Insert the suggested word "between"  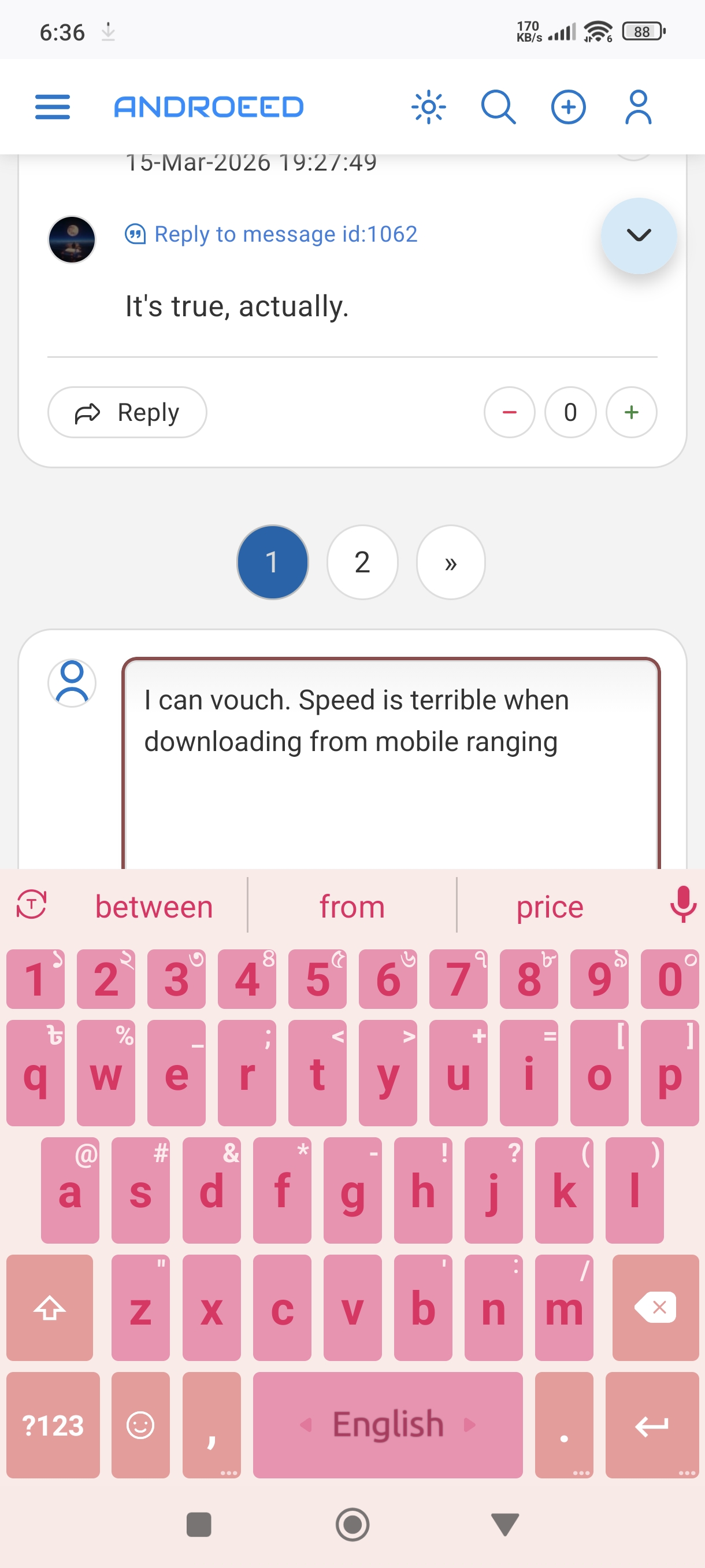pyautogui.click(x=154, y=907)
